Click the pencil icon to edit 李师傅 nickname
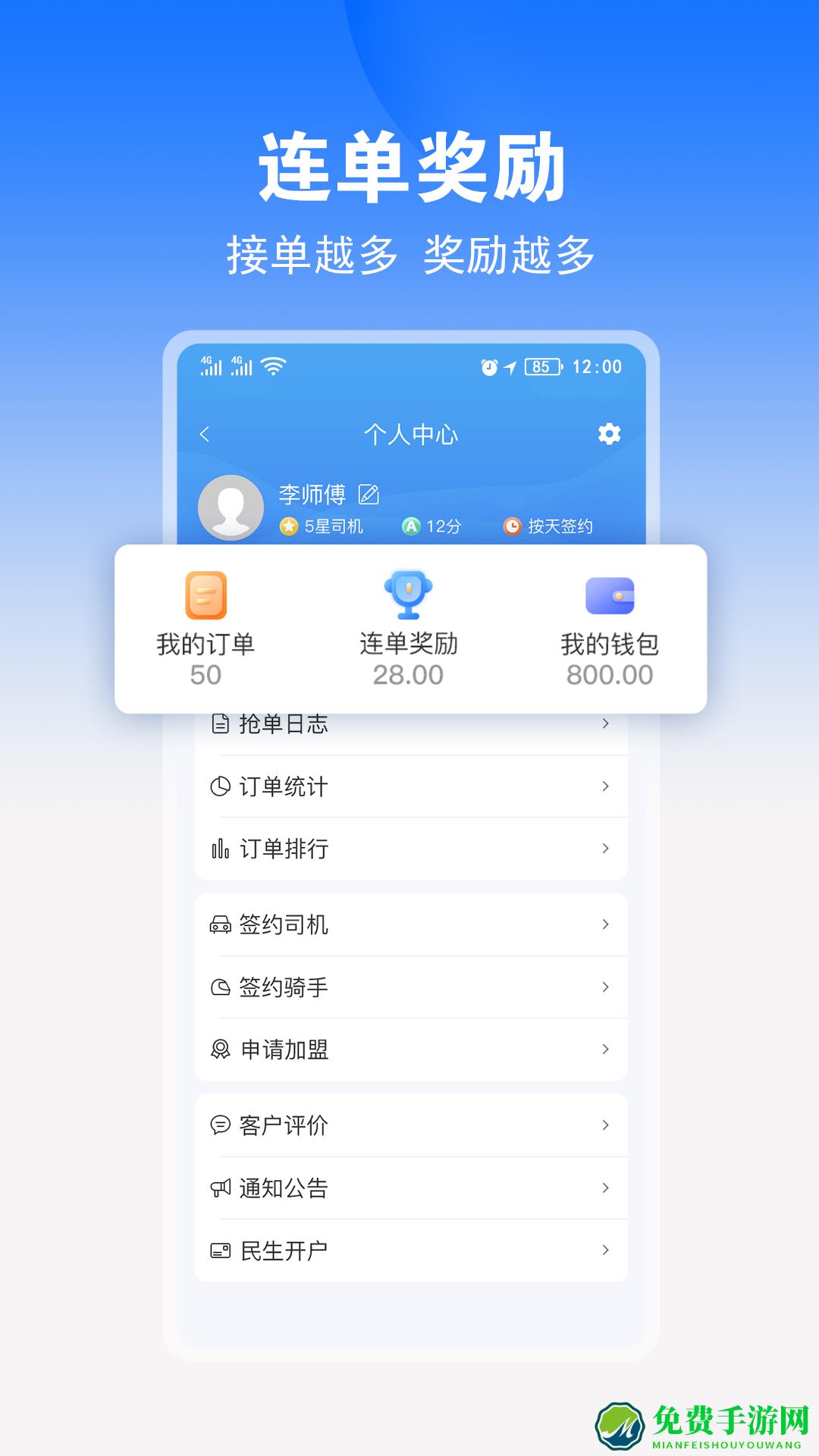This screenshot has height=1456, width=819. point(367,494)
